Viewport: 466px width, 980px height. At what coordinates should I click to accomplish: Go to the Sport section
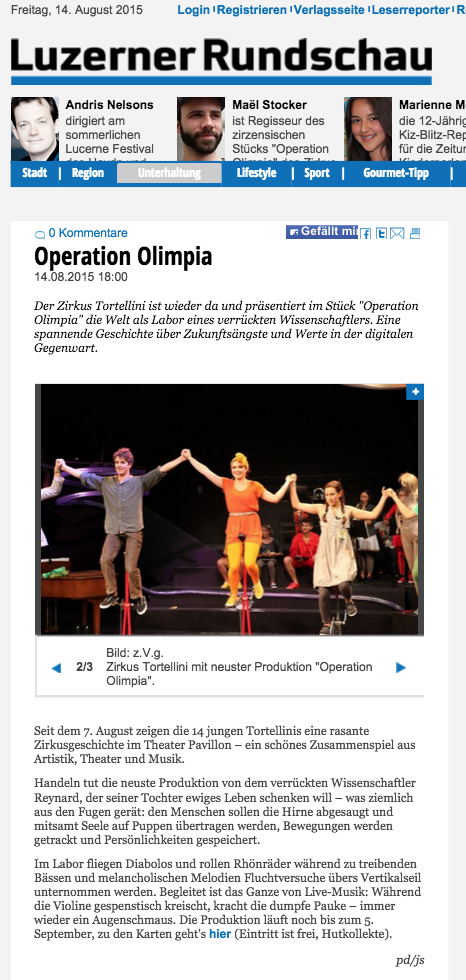317,174
